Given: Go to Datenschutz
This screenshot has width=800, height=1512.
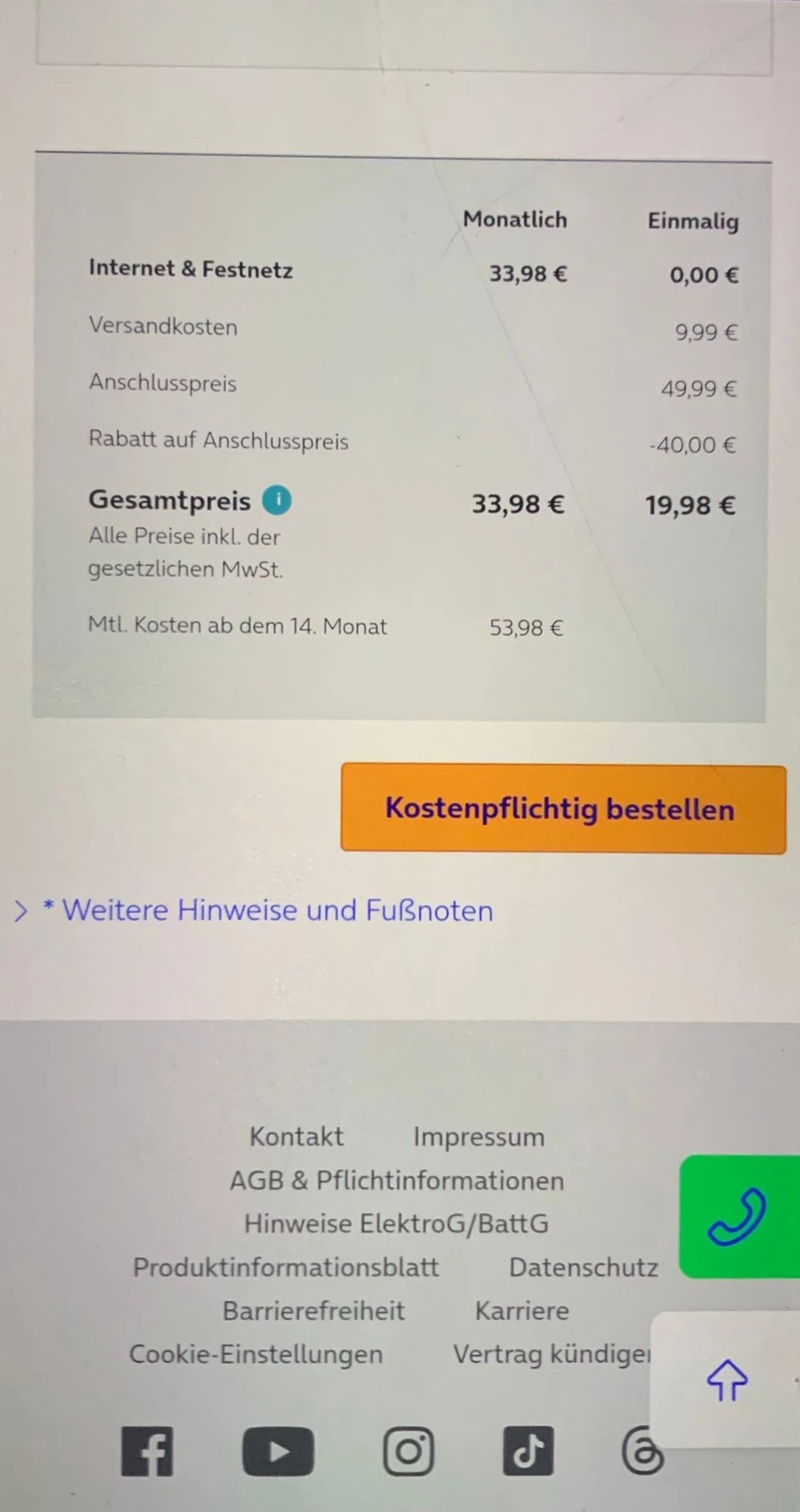Looking at the screenshot, I should 583,1268.
